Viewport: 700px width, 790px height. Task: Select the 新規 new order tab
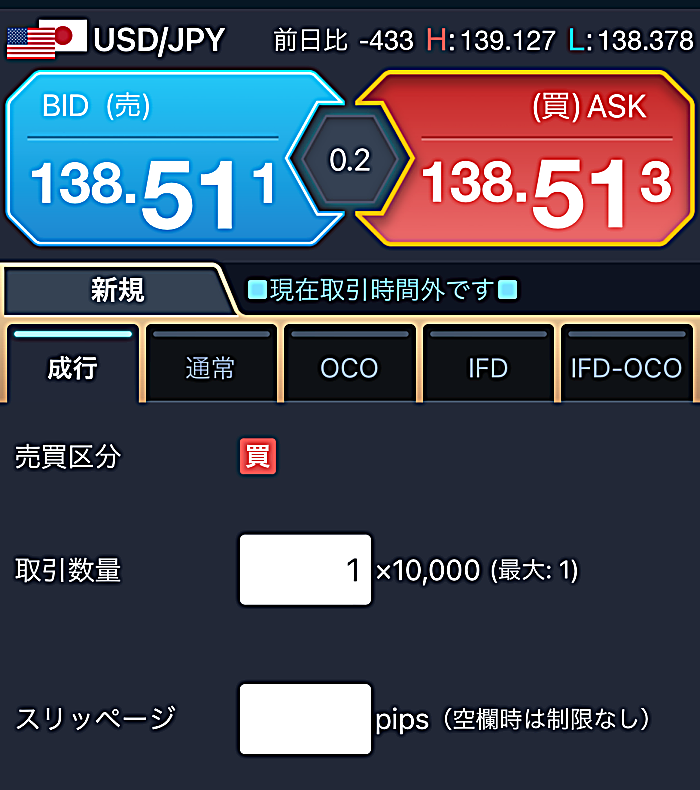click(115, 291)
